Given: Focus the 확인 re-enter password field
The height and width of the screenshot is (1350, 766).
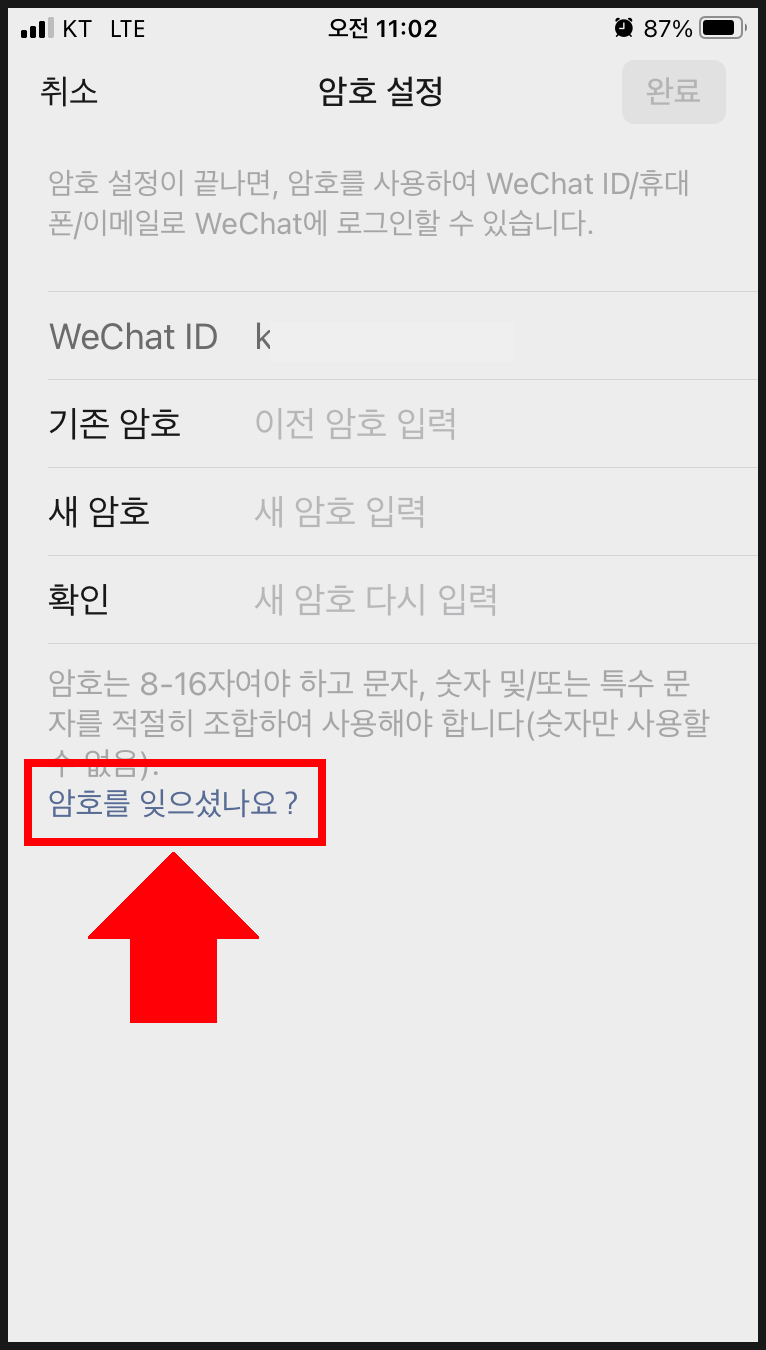Looking at the screenshot, I should (500, 600).
